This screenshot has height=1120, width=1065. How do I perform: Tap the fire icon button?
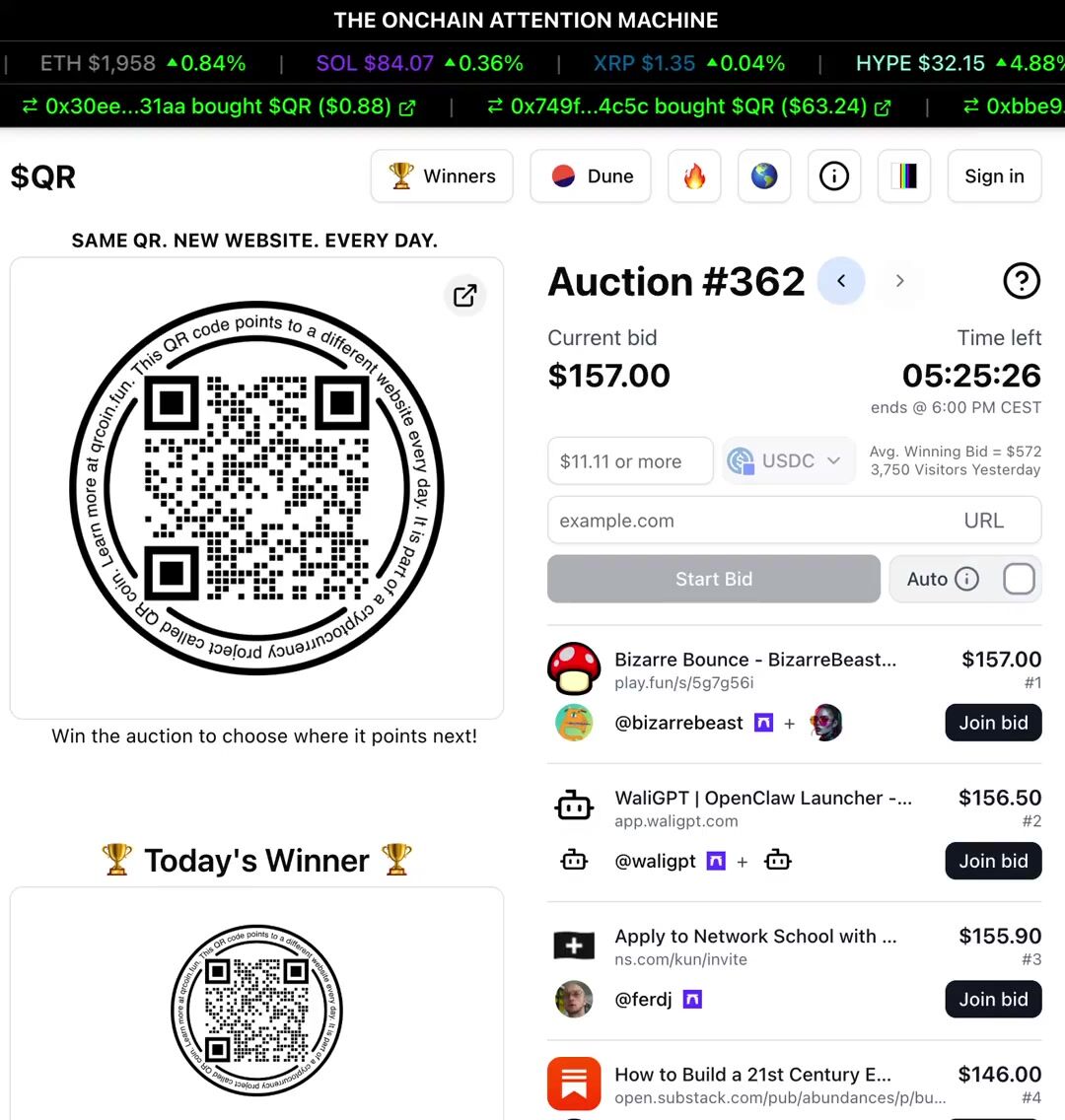click(694, 176)
